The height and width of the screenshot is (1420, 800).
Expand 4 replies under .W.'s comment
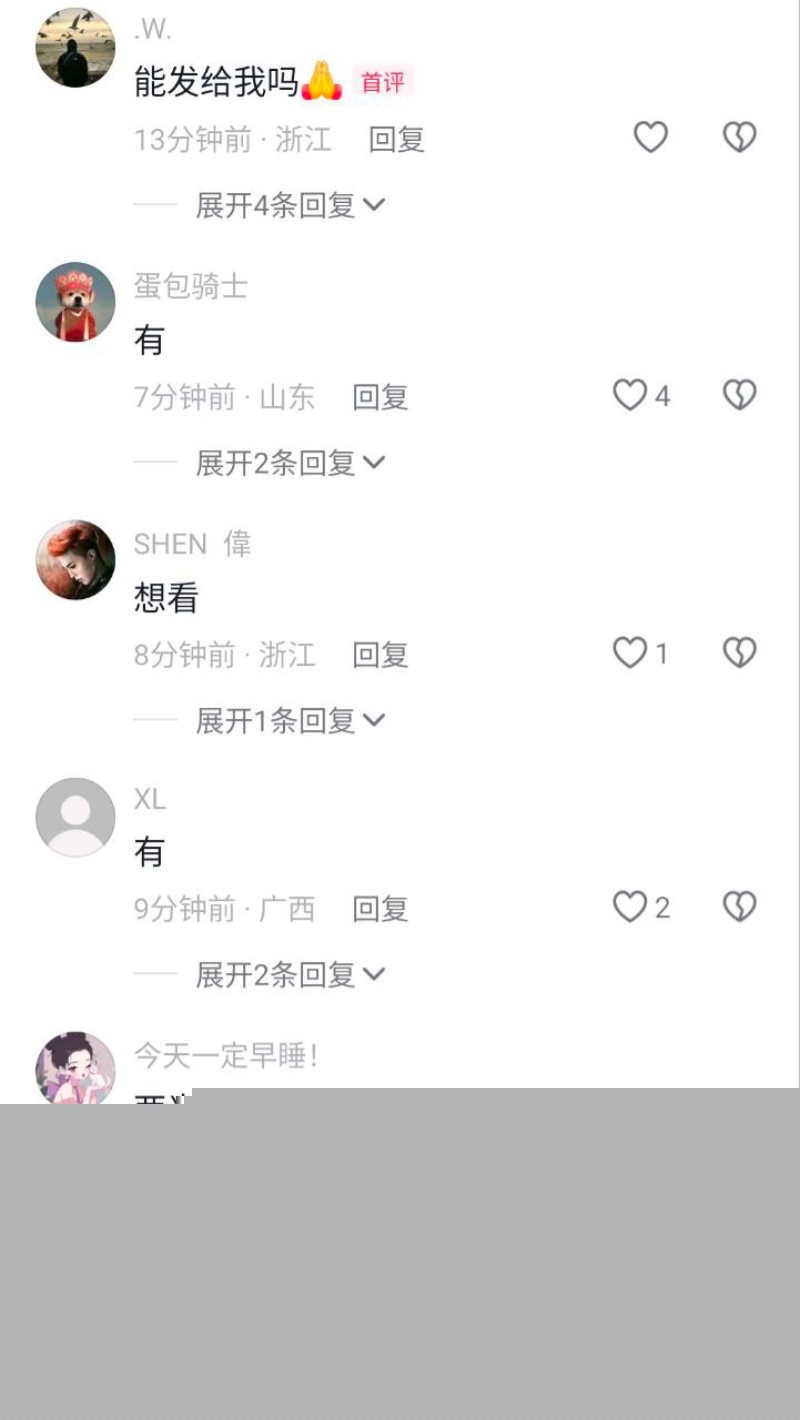pos(281,203)
